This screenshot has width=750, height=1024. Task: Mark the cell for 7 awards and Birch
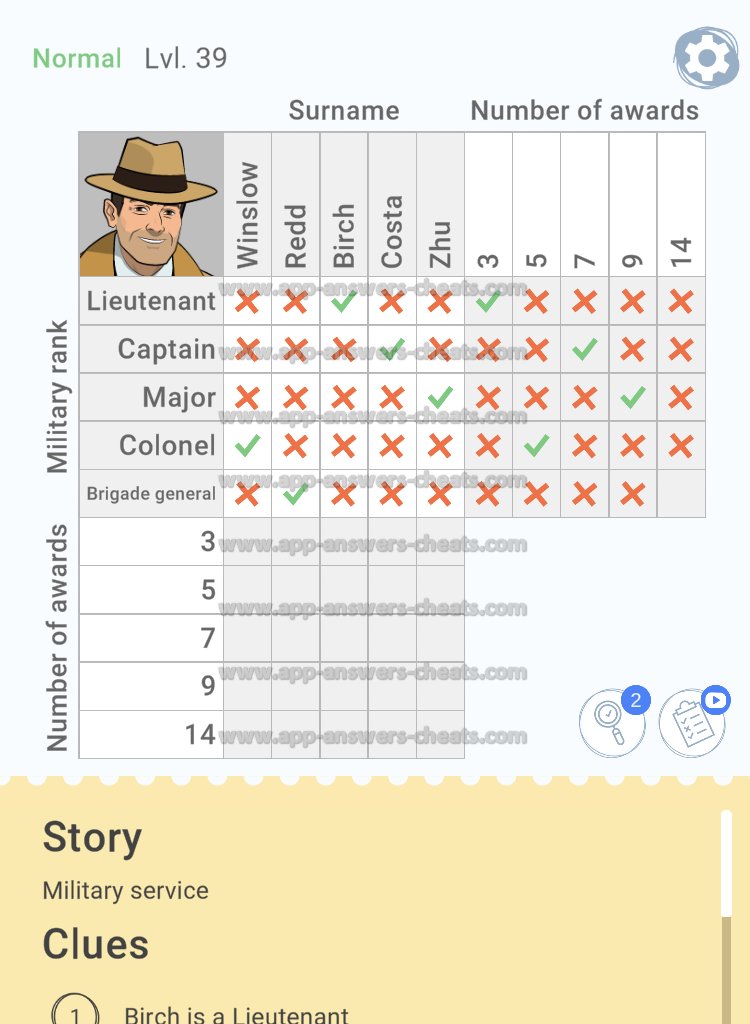[344, 638]
